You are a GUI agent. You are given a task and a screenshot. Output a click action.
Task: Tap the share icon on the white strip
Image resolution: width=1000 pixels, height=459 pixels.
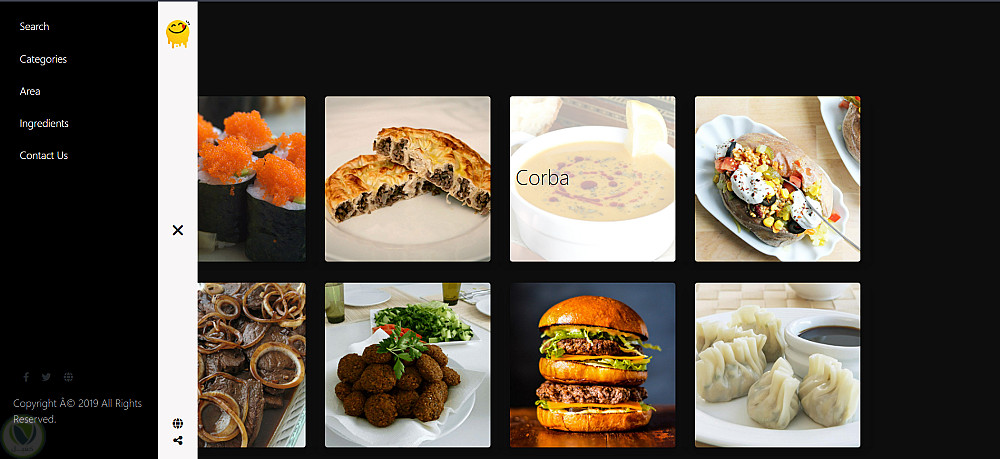coord(178,440)
